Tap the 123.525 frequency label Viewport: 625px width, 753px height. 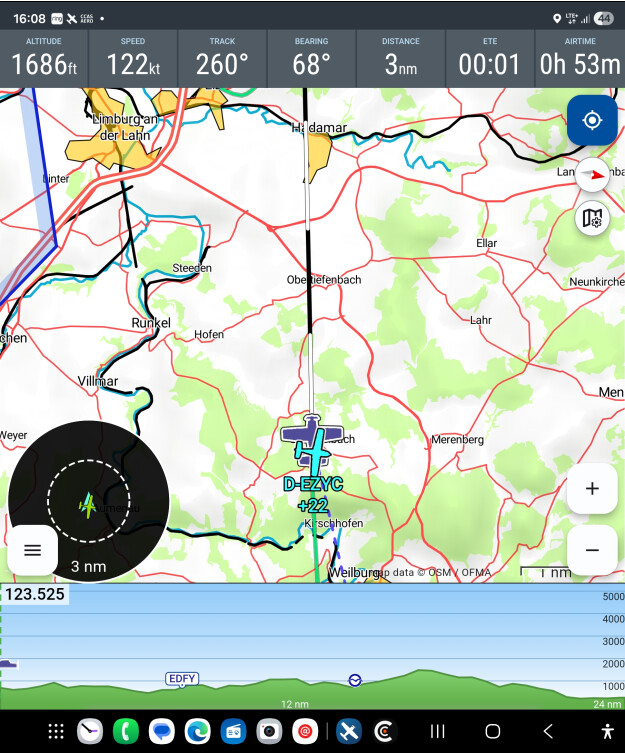coord(34,595)
